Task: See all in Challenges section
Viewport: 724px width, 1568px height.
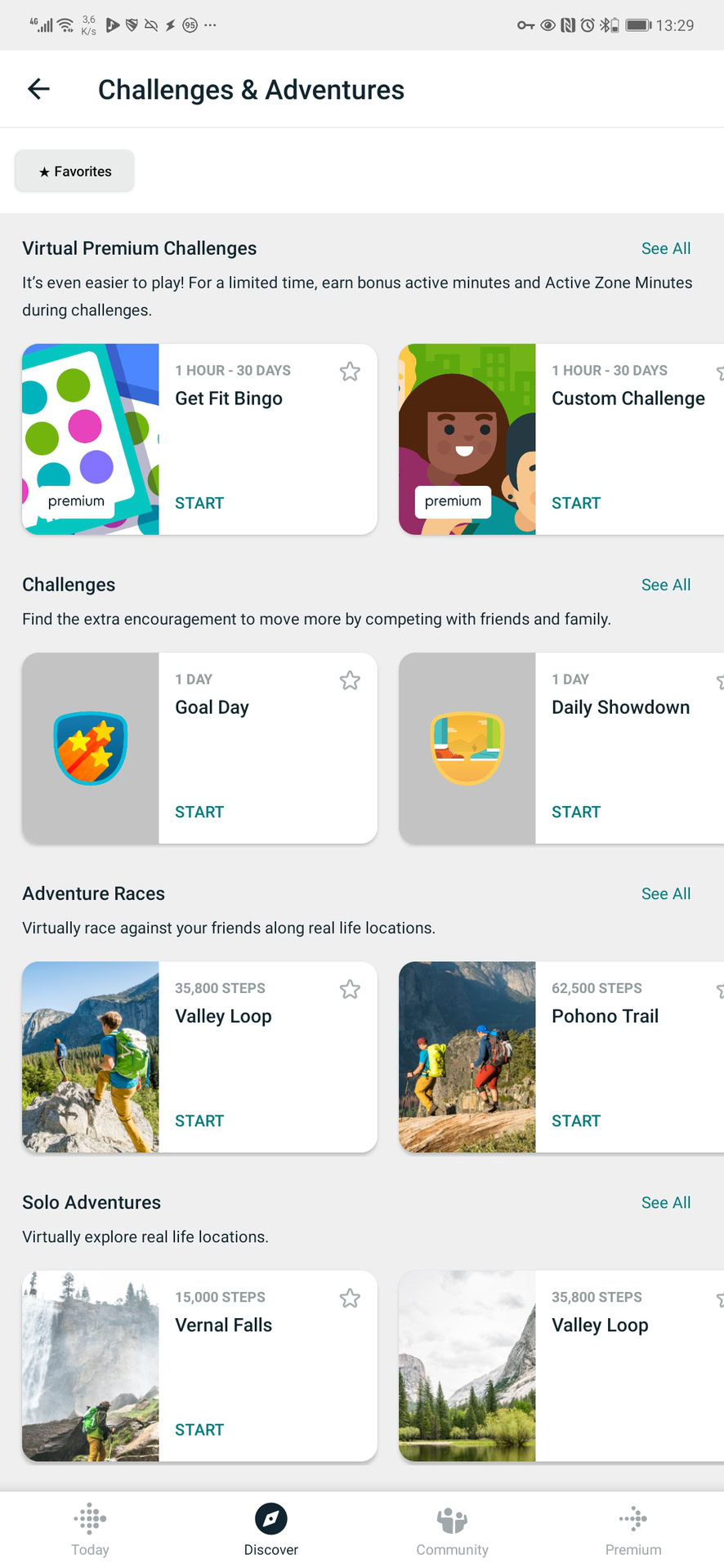Action: coord(665,585)
